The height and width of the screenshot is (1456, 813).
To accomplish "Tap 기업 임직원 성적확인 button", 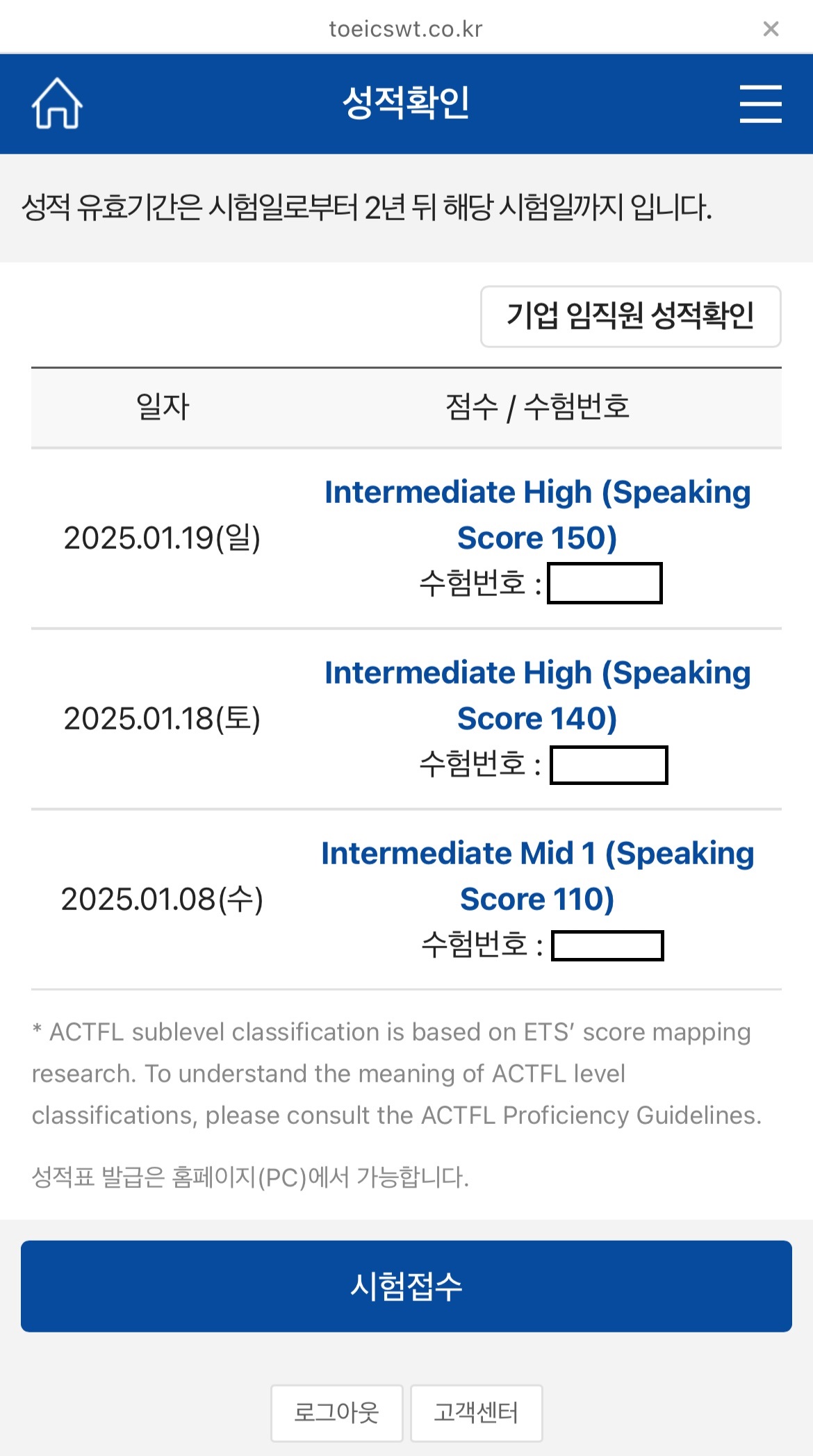I will (630, 316).
